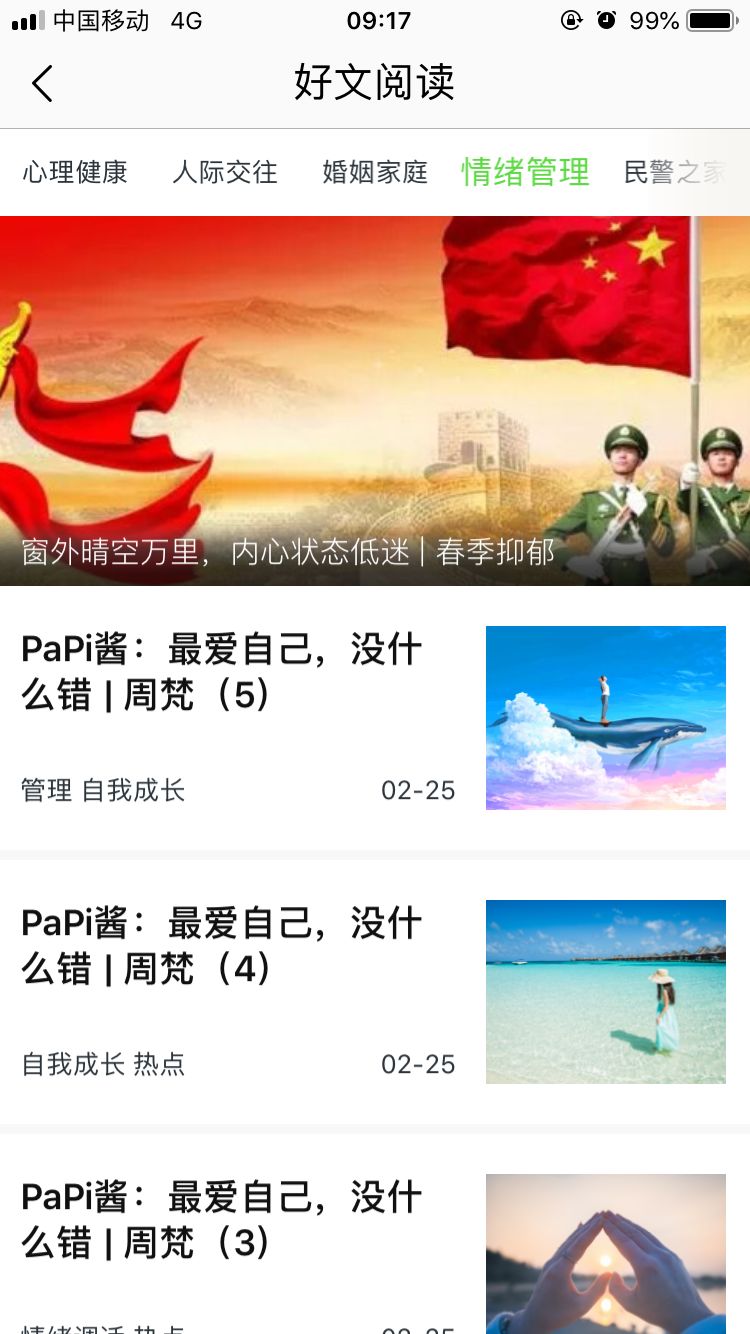Tap the clock showing 09:17
The height and width of the screenshot is (1334, 750).
pyautogui.click(x=375, y=20)
